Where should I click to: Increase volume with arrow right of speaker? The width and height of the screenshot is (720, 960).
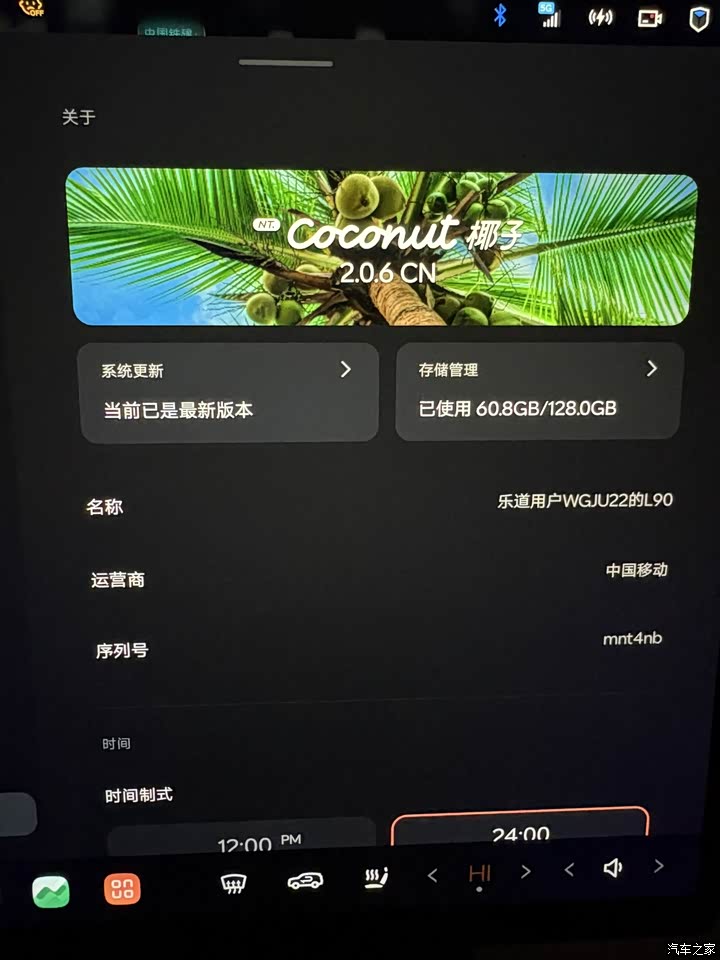[658, 866]
